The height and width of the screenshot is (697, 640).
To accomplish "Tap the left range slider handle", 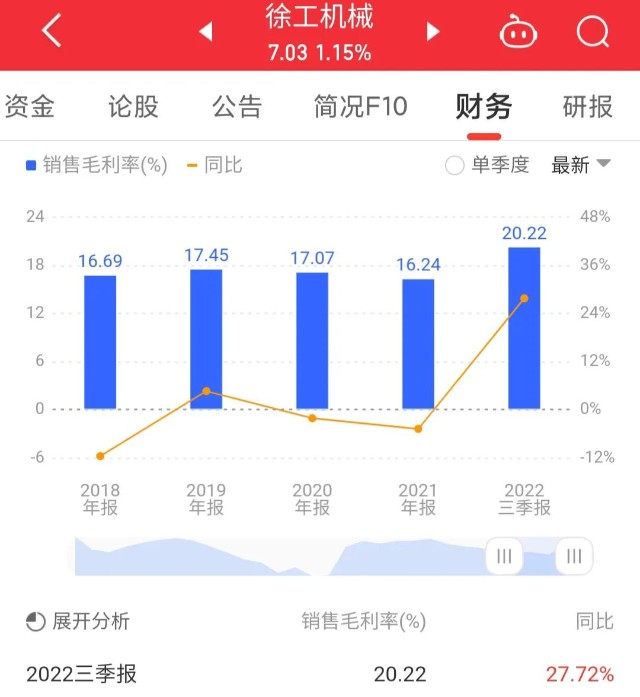I will click(x=504, y=557).
